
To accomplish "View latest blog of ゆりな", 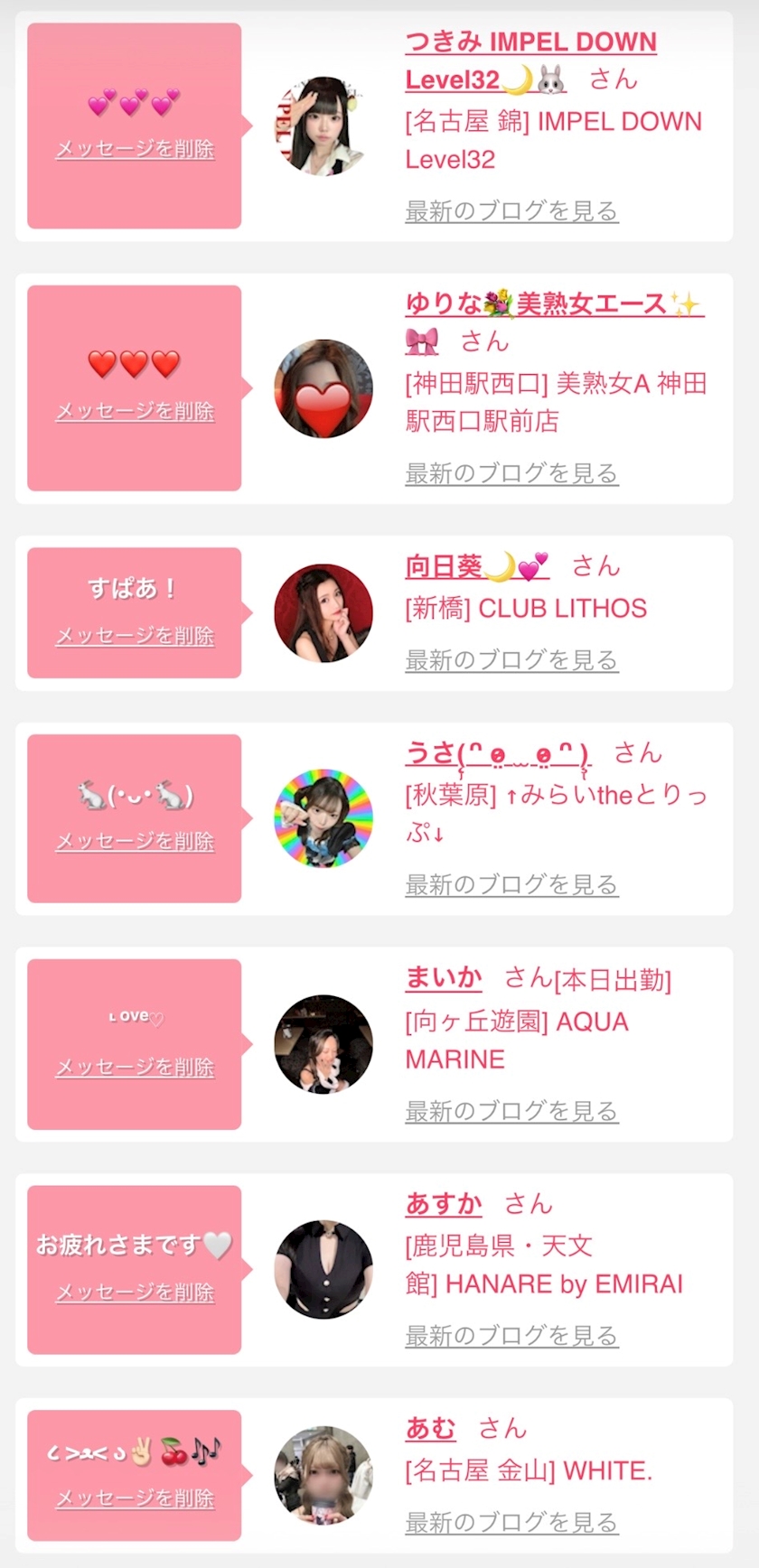I will [511, 473].
